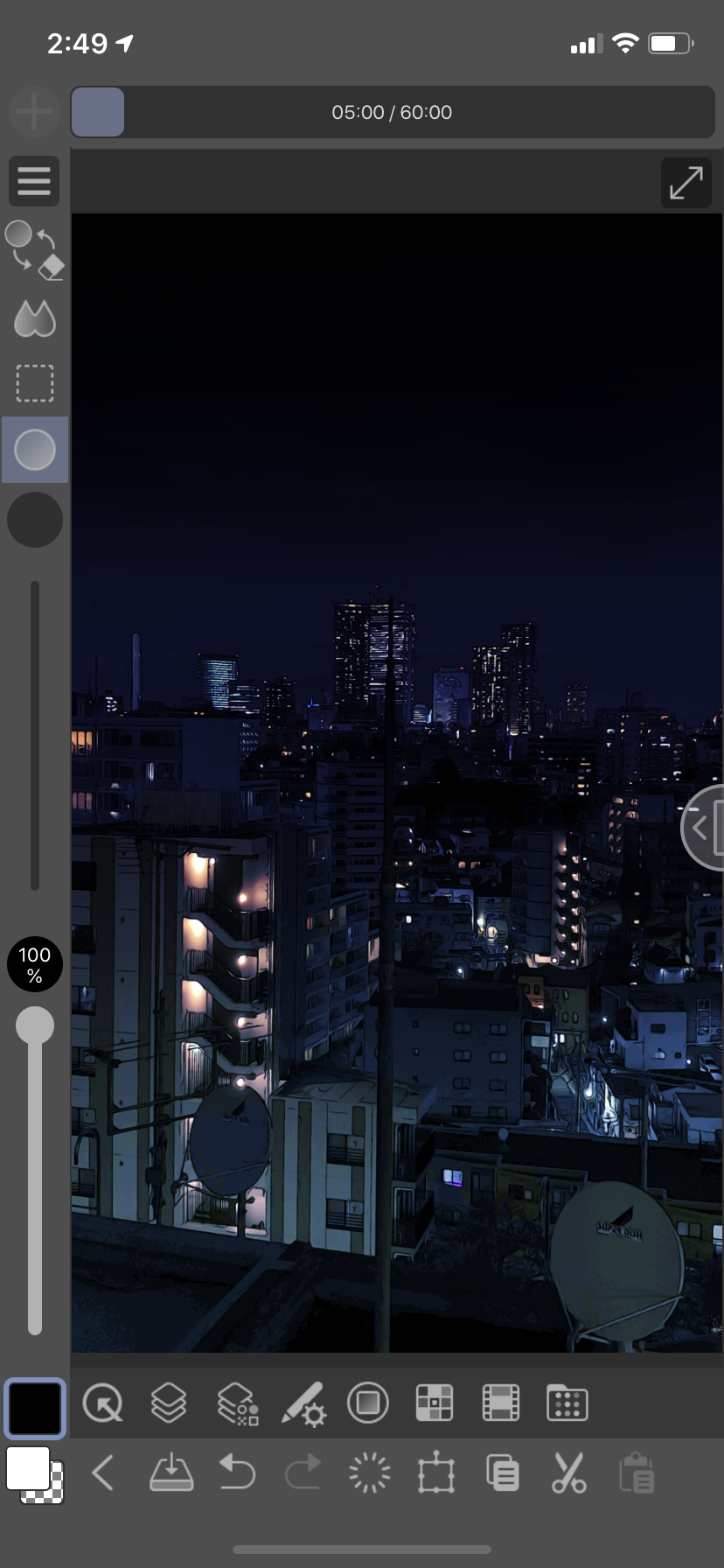Switch between brush and eraser
Viewport: 724px width, 1568px height.
(x=34, y=249)
